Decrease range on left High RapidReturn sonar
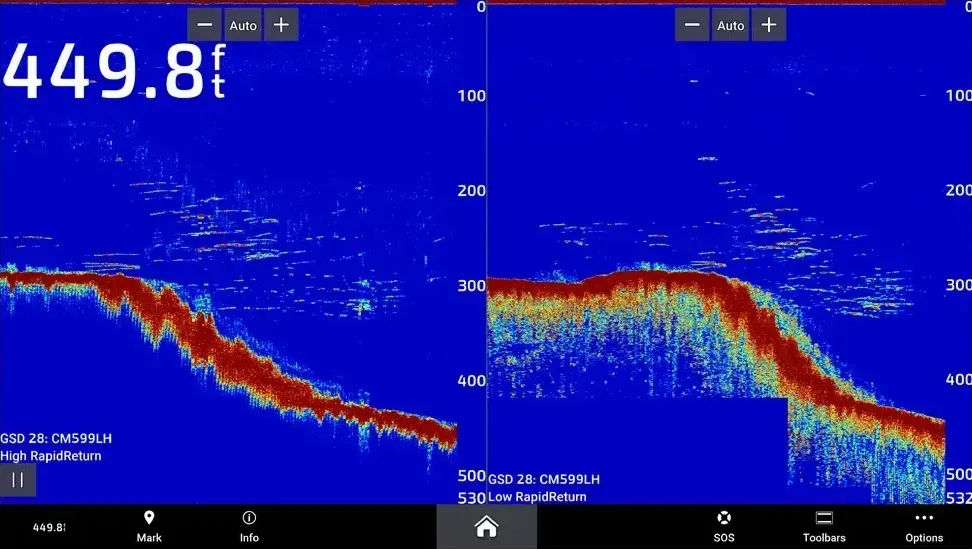Viewport: 972px width, 549px height. (x=205, y=25)
